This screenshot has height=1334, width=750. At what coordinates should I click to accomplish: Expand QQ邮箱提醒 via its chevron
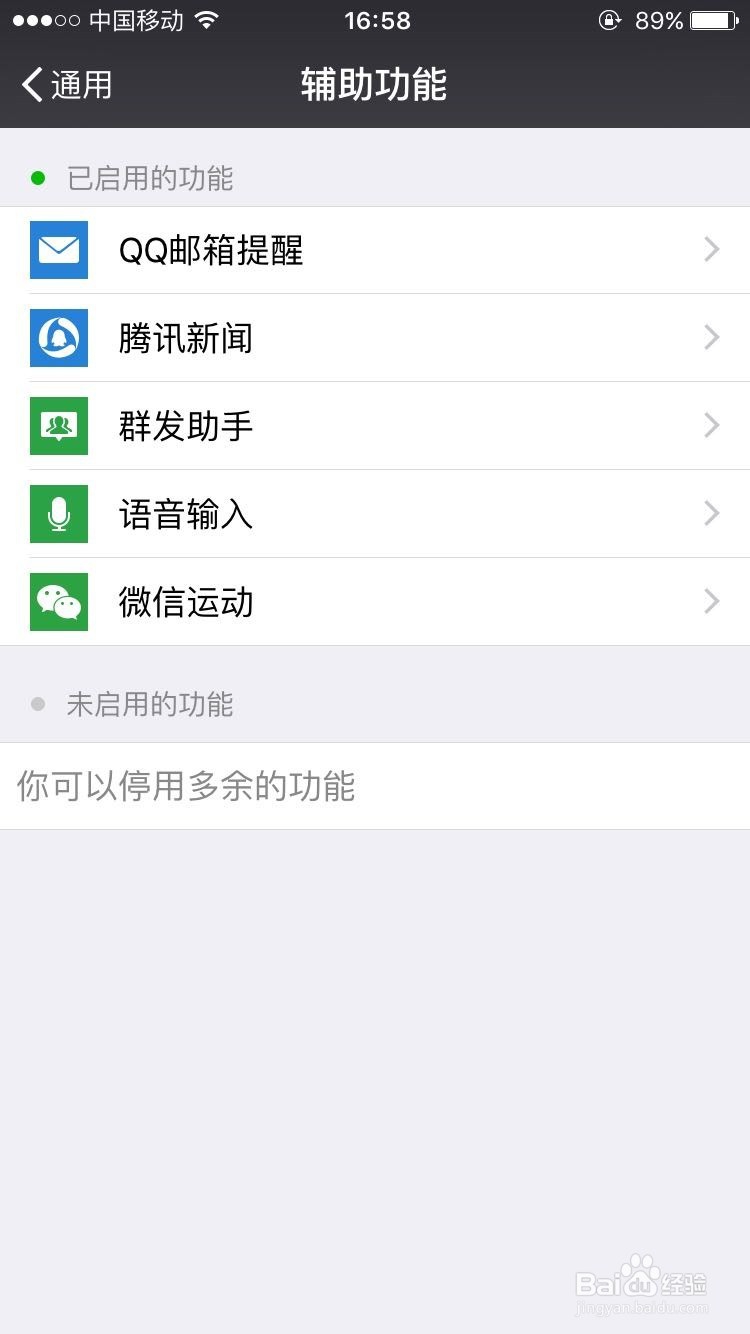point(711,249)
